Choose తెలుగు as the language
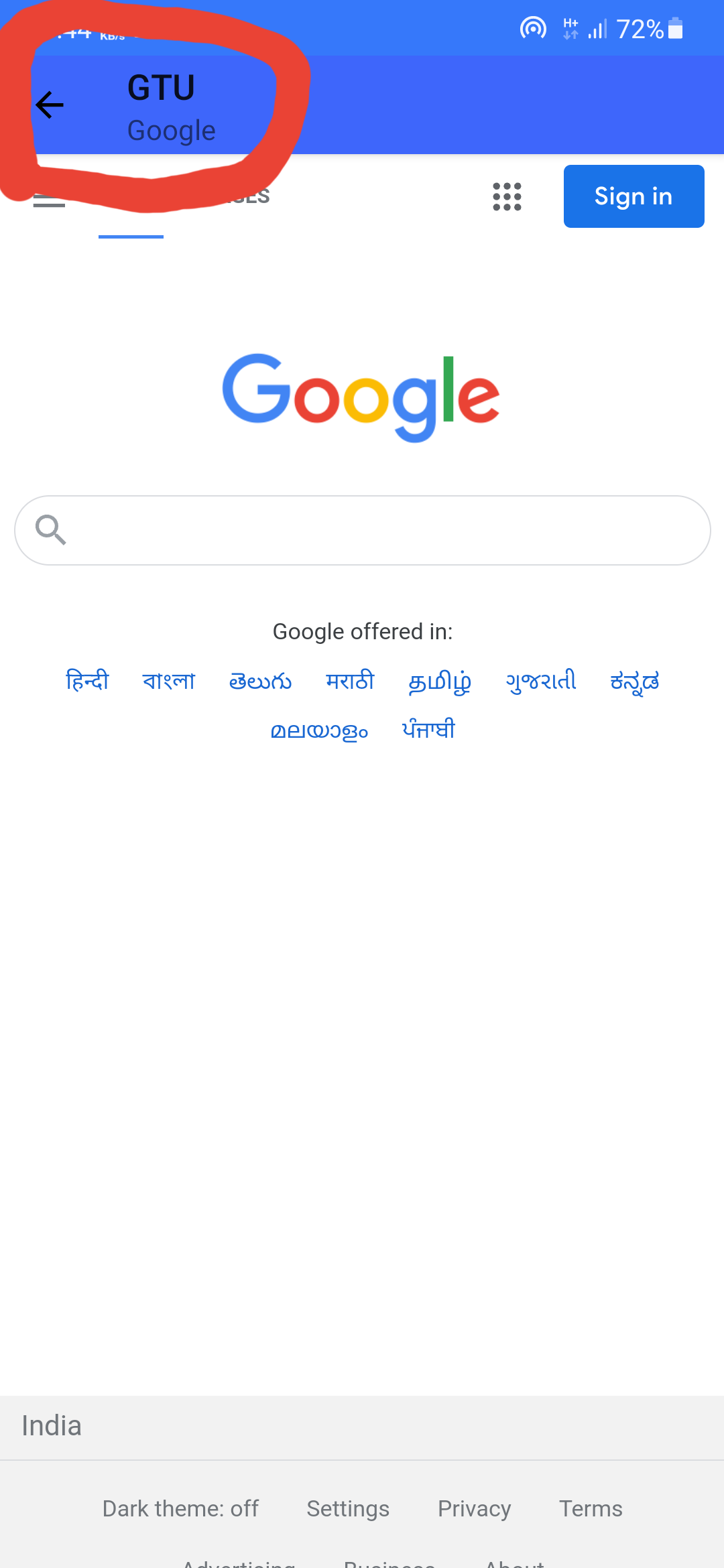 pos(260,681)
